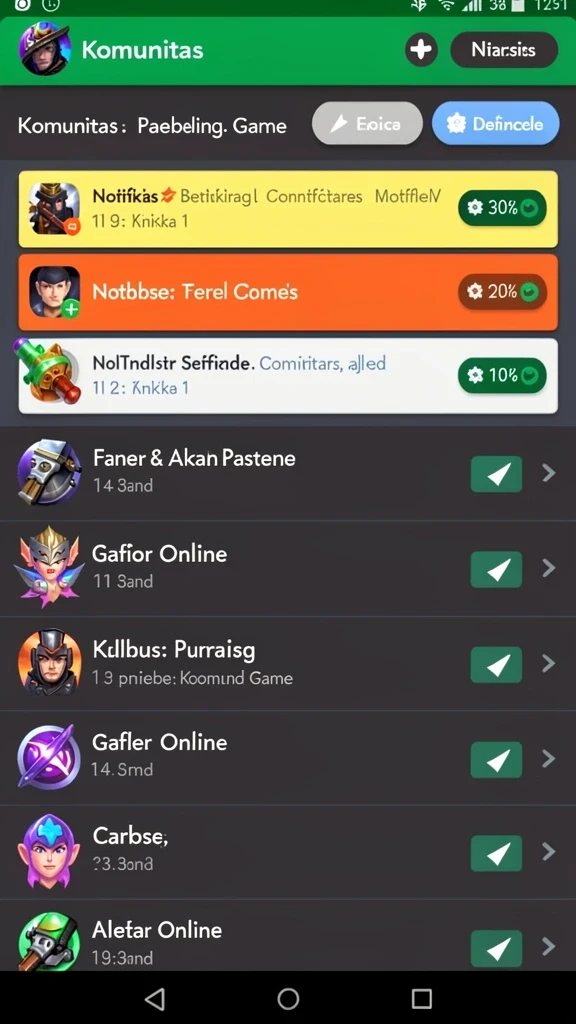Open the profile avatar next to Komunitas
576x1024 pixels.
[x=45, y=49]
